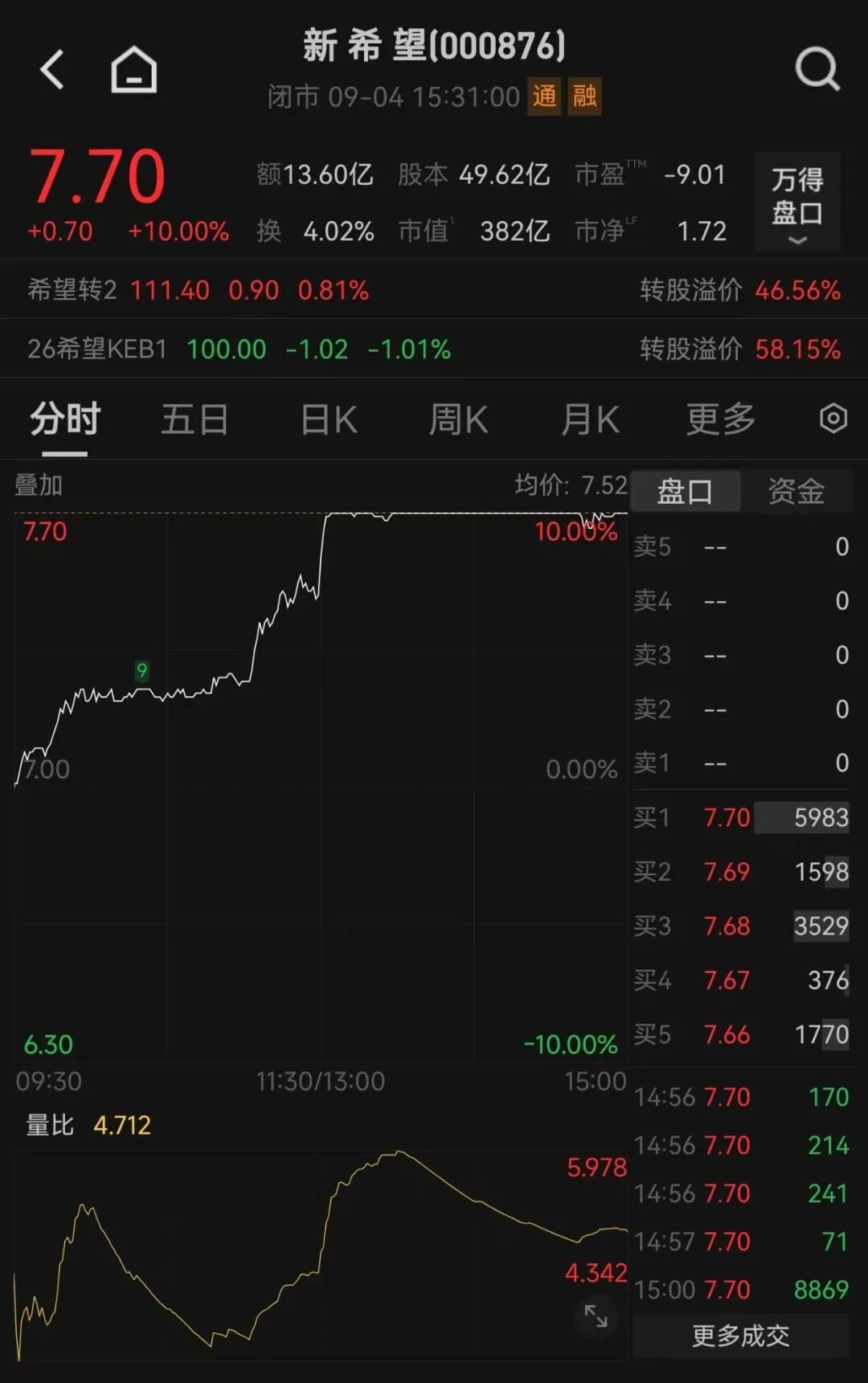Go back using the top-left arrow
Screen dimensions: 868x1383
coord(52,69)
